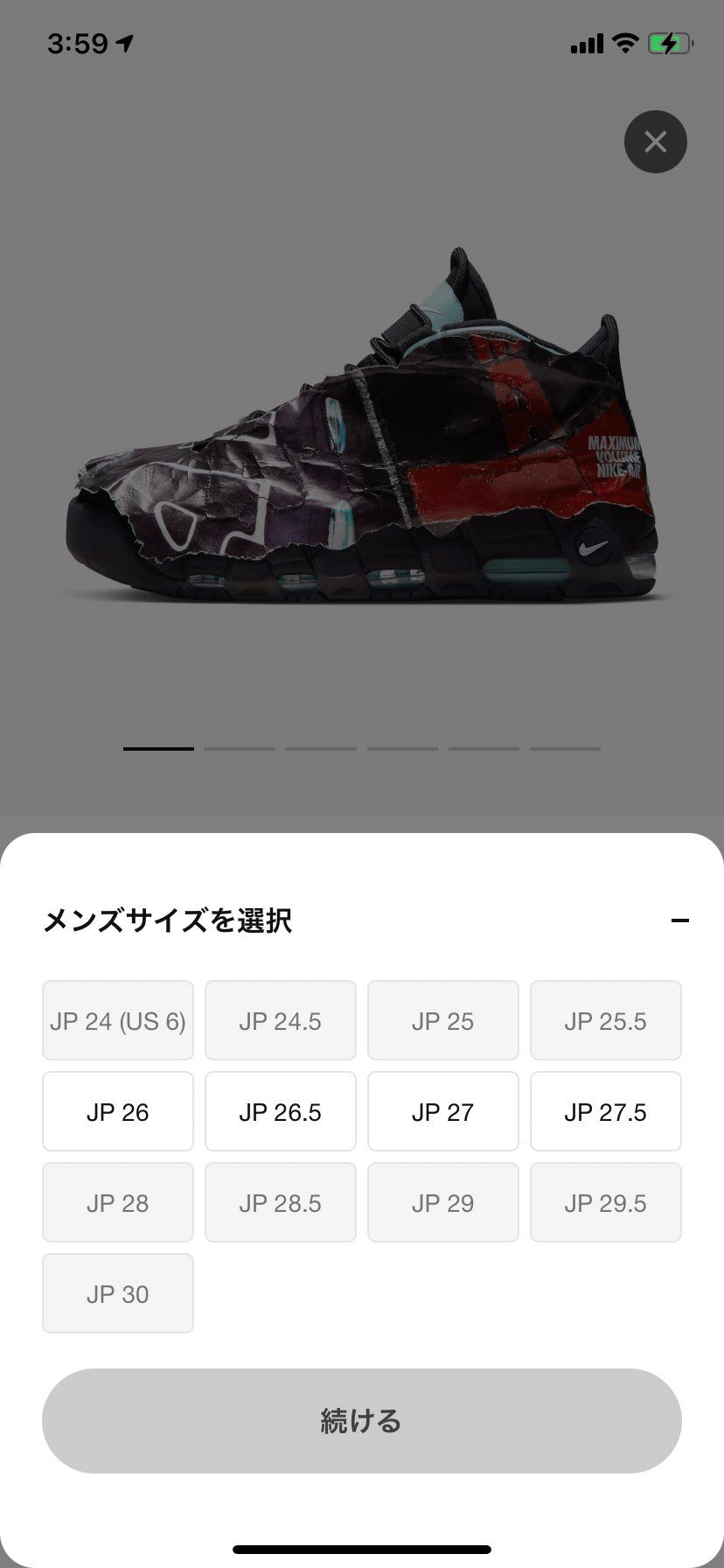The width and height of the screenshot is (724, 1568).
Task: Close the product image overlay
Action: 656,142
